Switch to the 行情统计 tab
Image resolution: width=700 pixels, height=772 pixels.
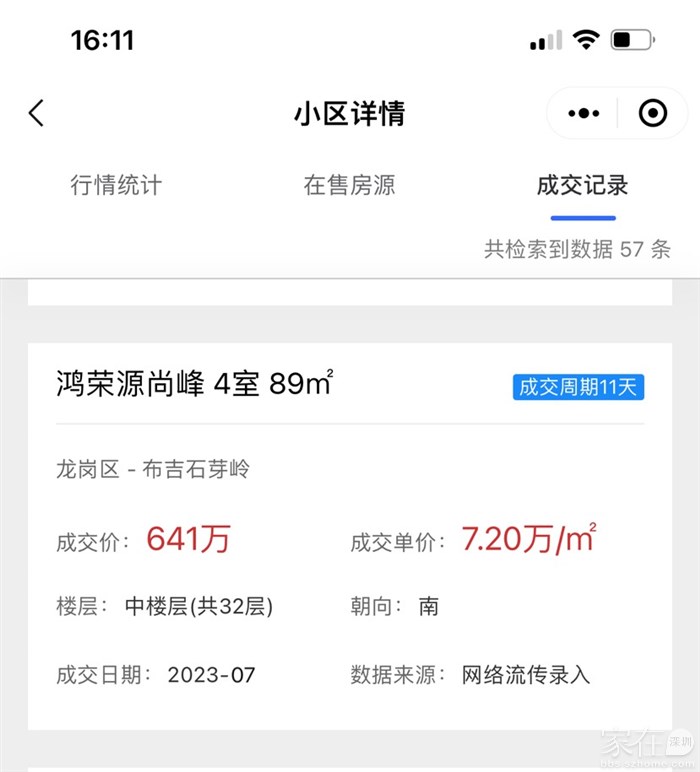tap(116, 185)
